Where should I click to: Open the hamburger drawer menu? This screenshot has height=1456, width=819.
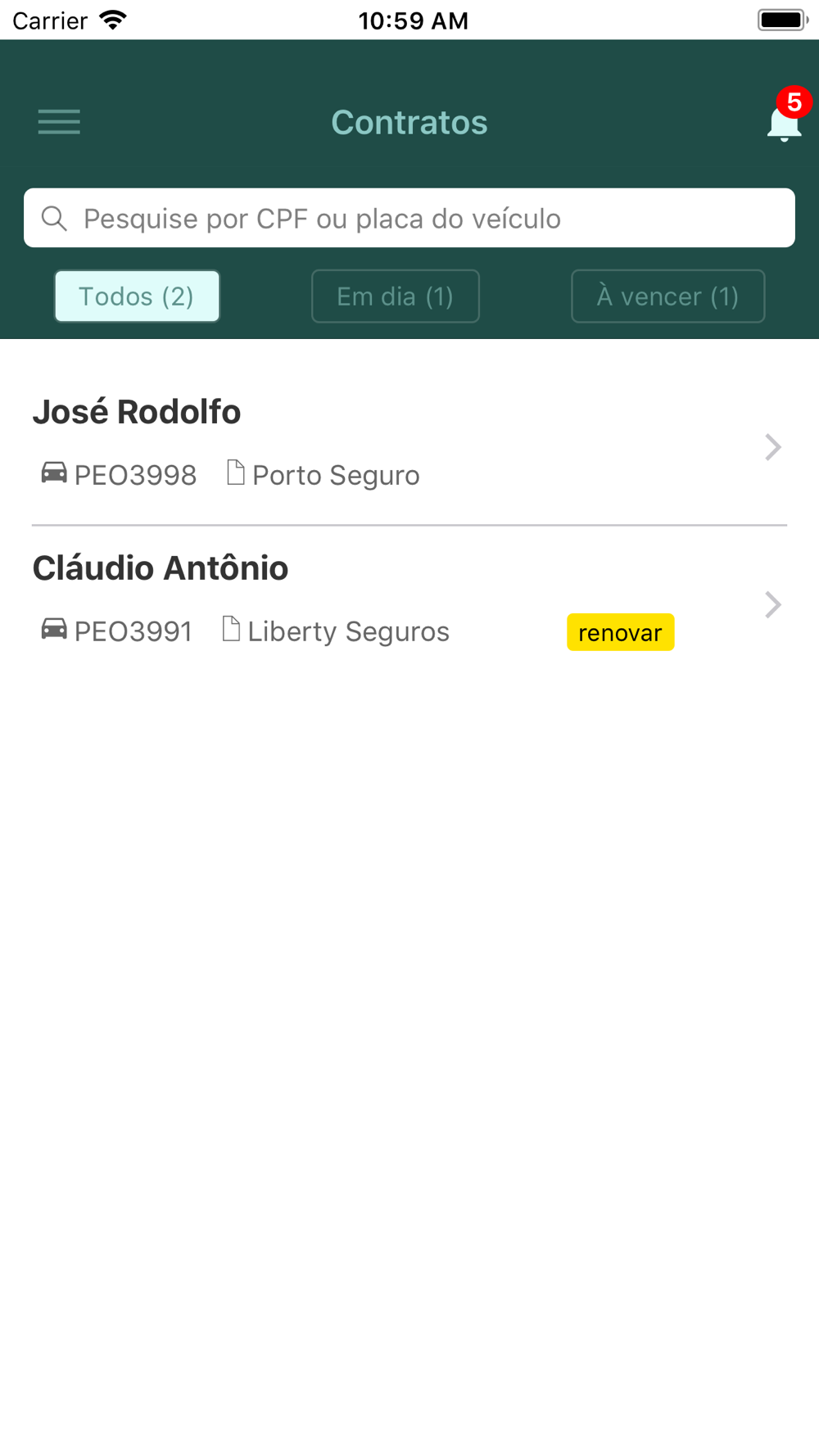pos(59,122)
